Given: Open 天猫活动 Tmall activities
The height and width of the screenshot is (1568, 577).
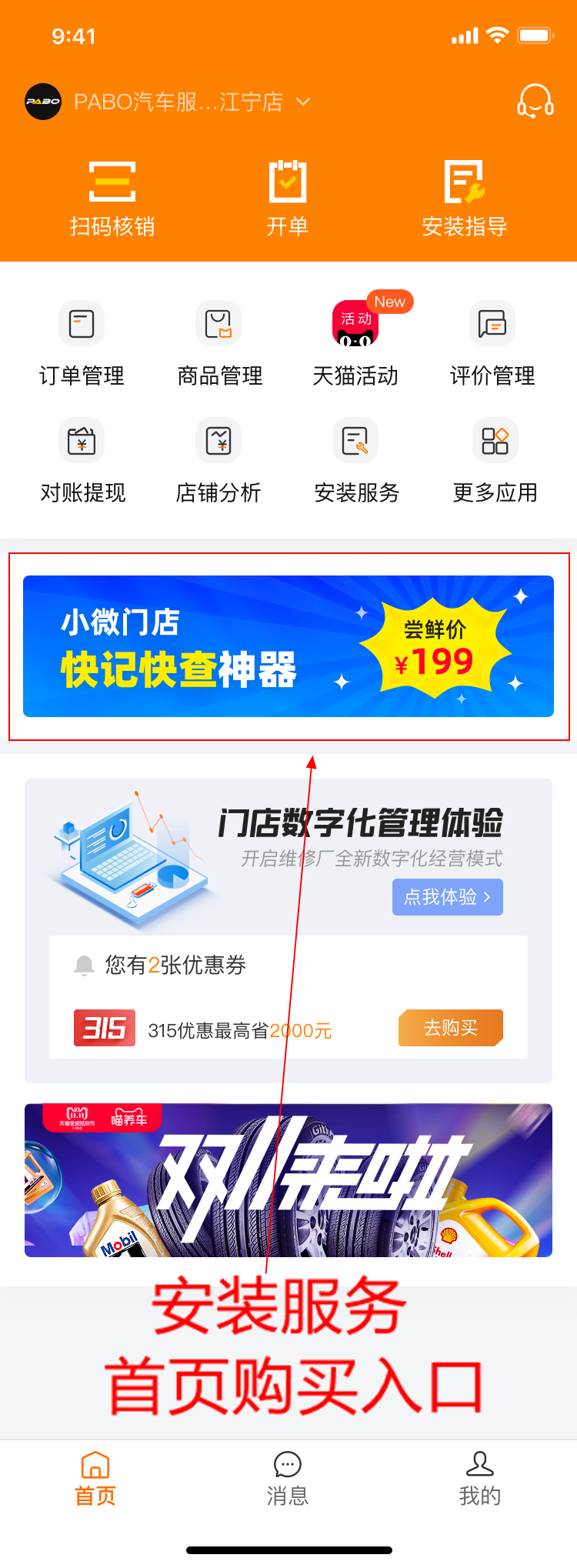Looking at the screenshot, I should 355,343.
